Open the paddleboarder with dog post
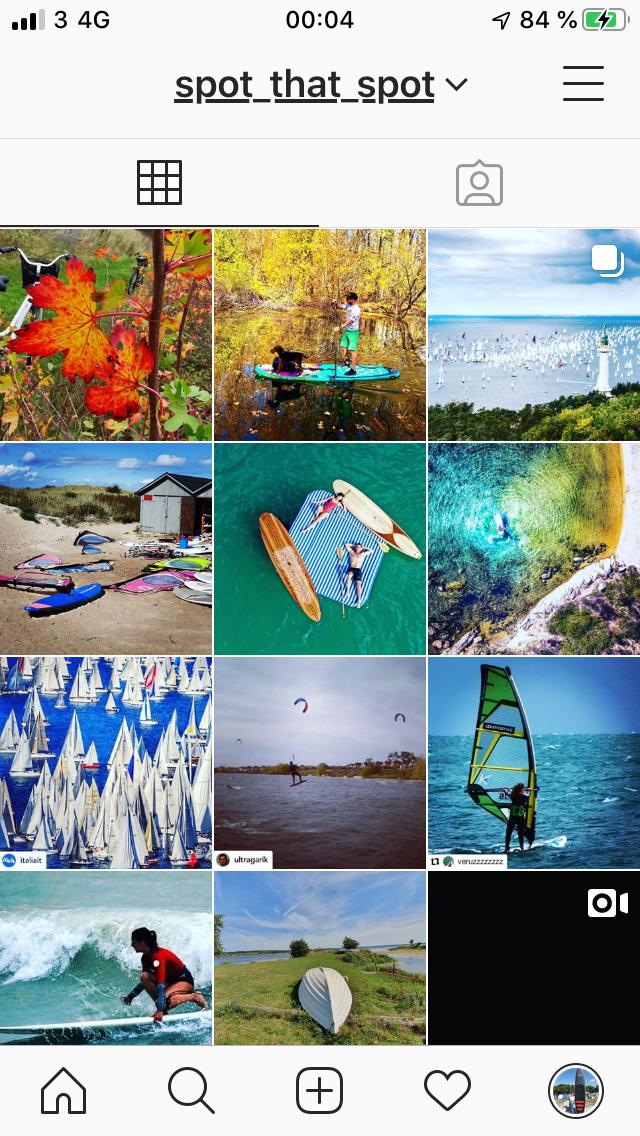 (320, 335)
